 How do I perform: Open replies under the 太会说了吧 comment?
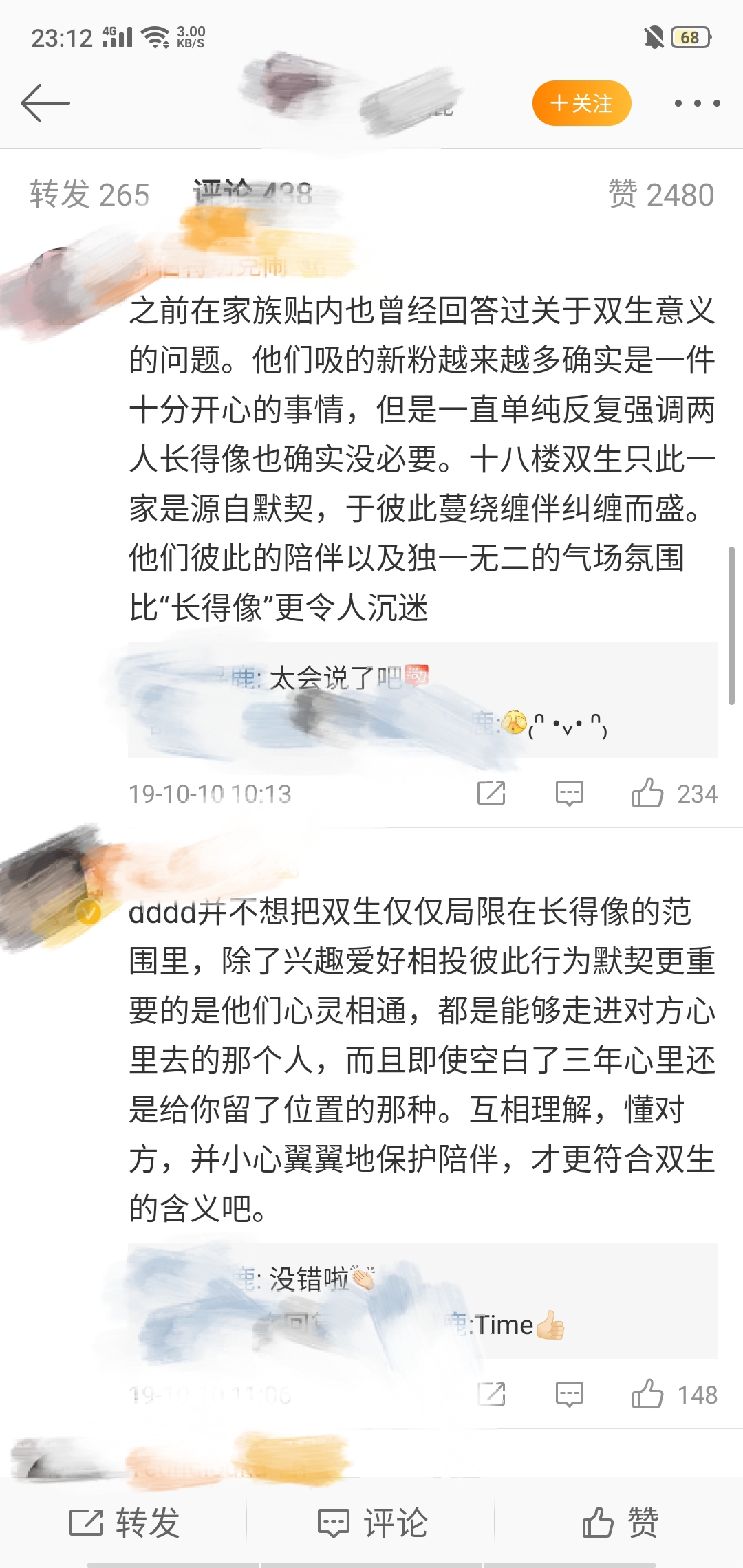(423, 700)
